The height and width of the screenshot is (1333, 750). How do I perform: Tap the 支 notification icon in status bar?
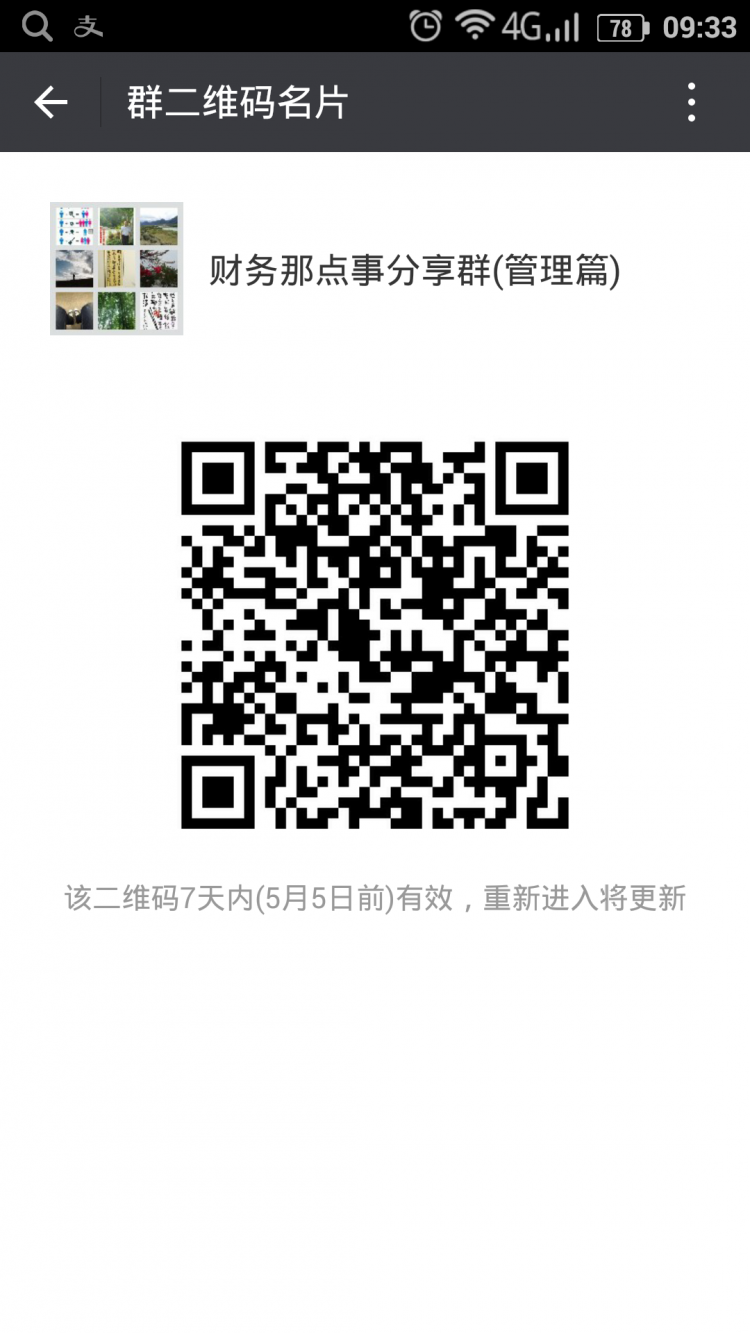click(88, 25)
